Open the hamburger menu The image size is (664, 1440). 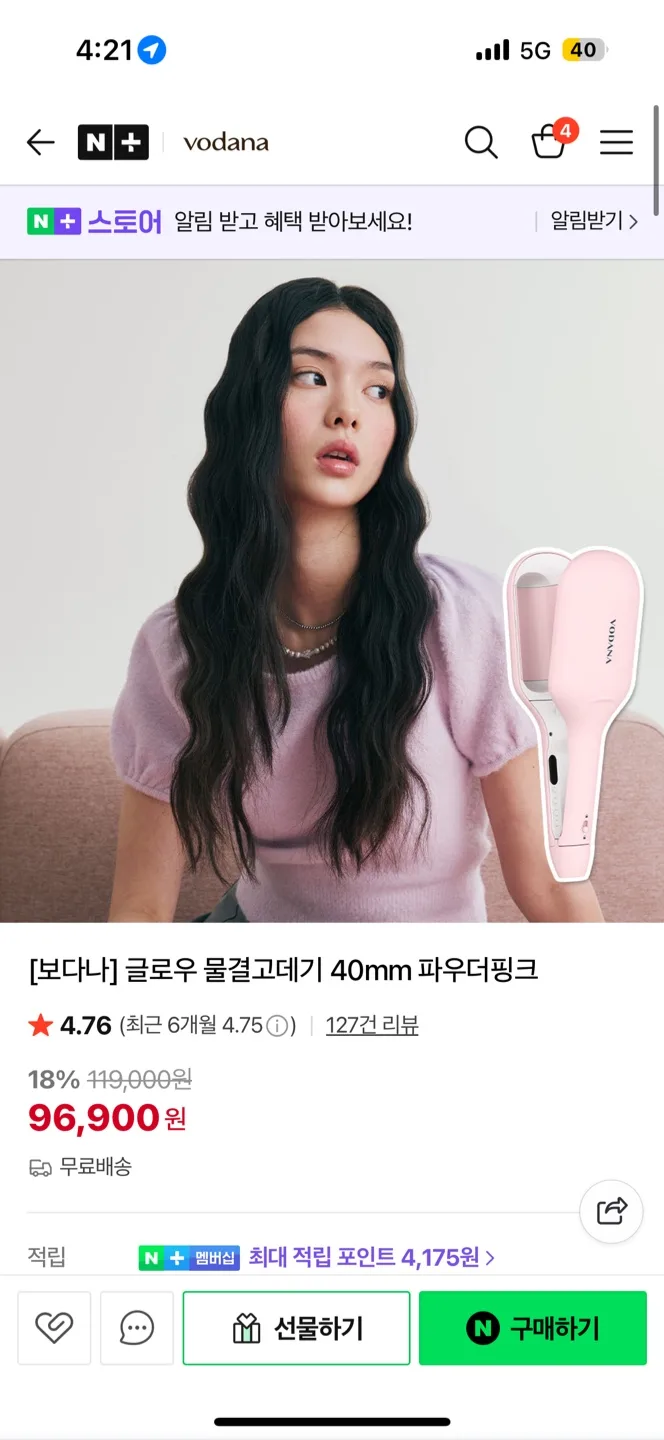[616, 143]
